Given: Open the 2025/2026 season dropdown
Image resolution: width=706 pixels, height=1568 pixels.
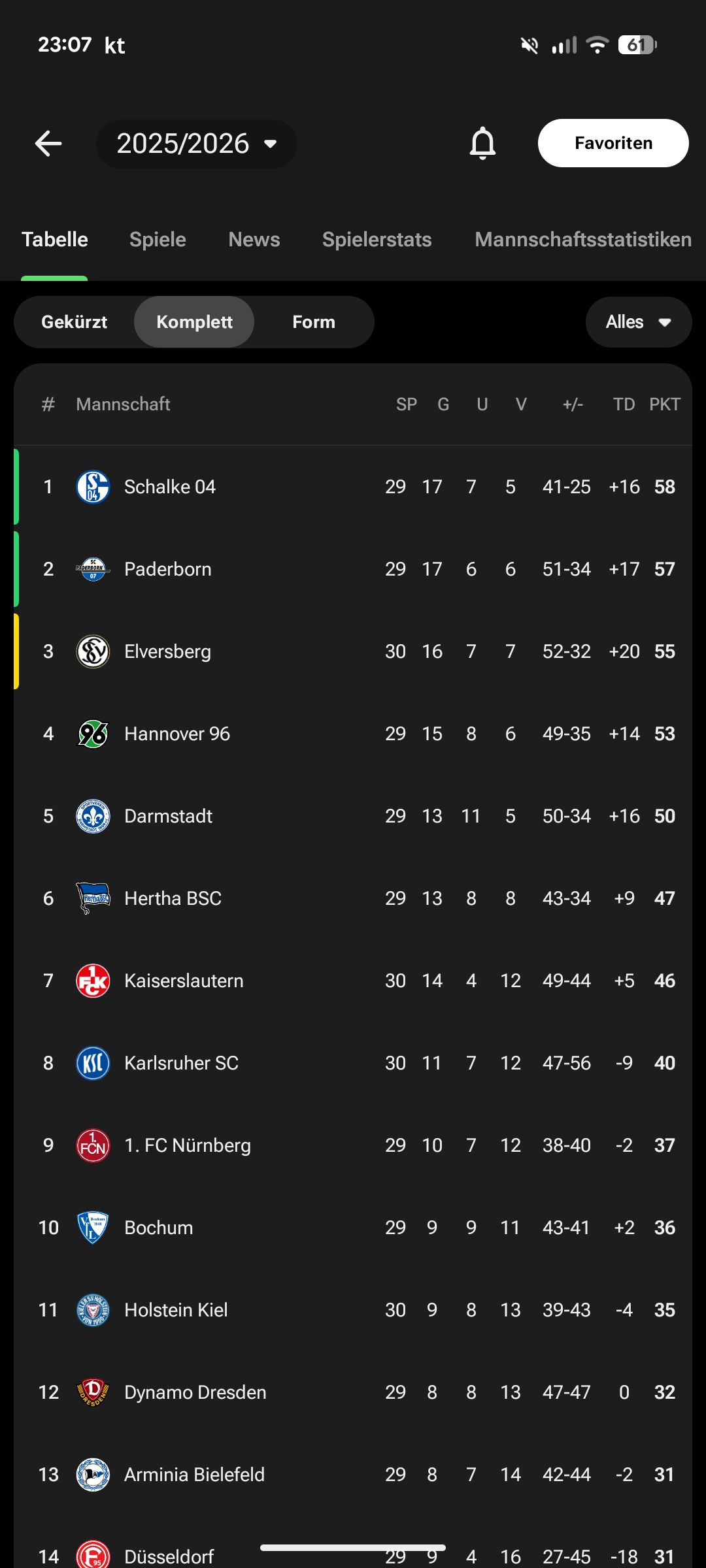Looking at the screenshot, I should (196, 144).
